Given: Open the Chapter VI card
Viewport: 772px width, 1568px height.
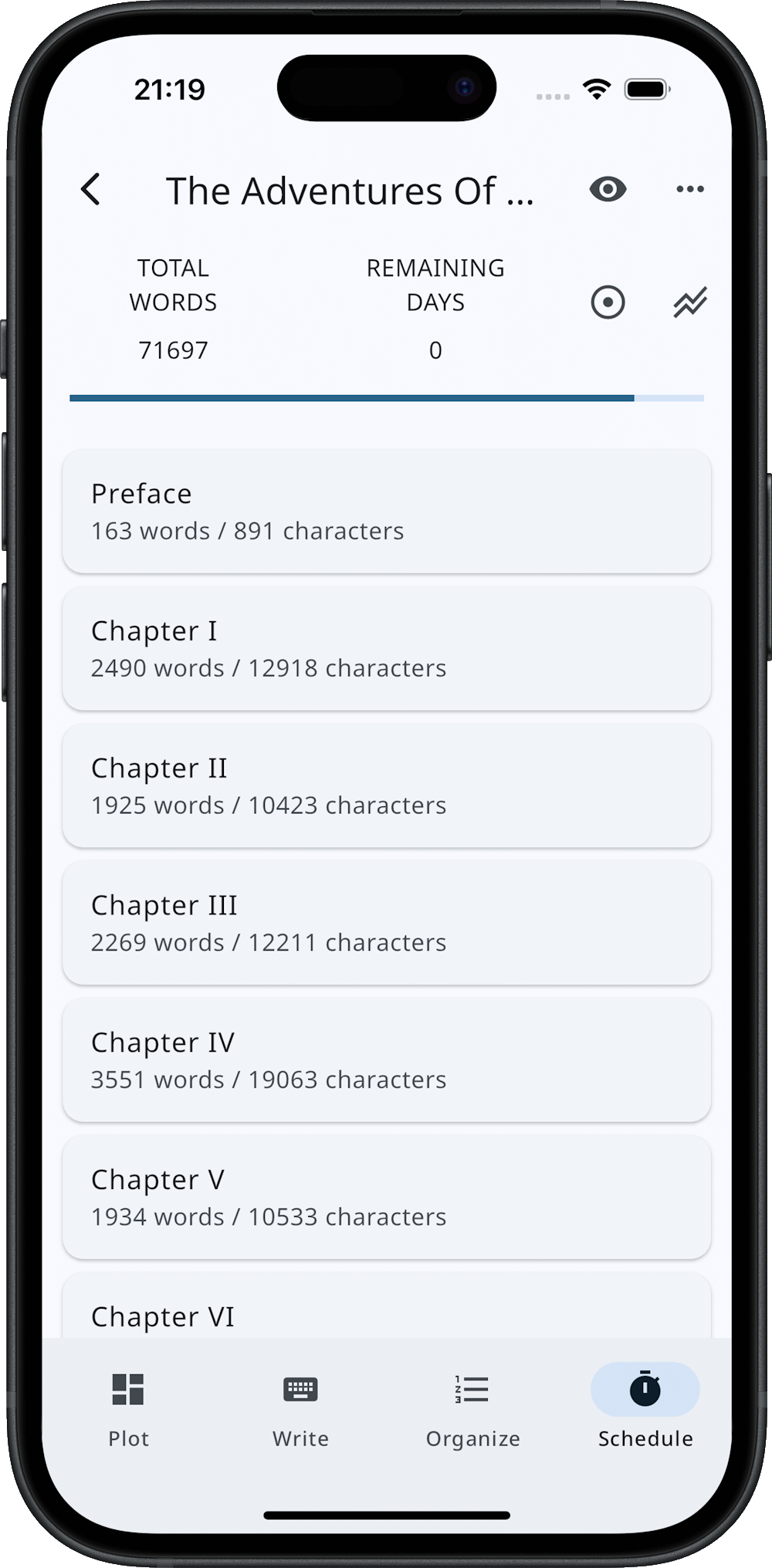Looking at the screenshot, I should [386, 1312].
